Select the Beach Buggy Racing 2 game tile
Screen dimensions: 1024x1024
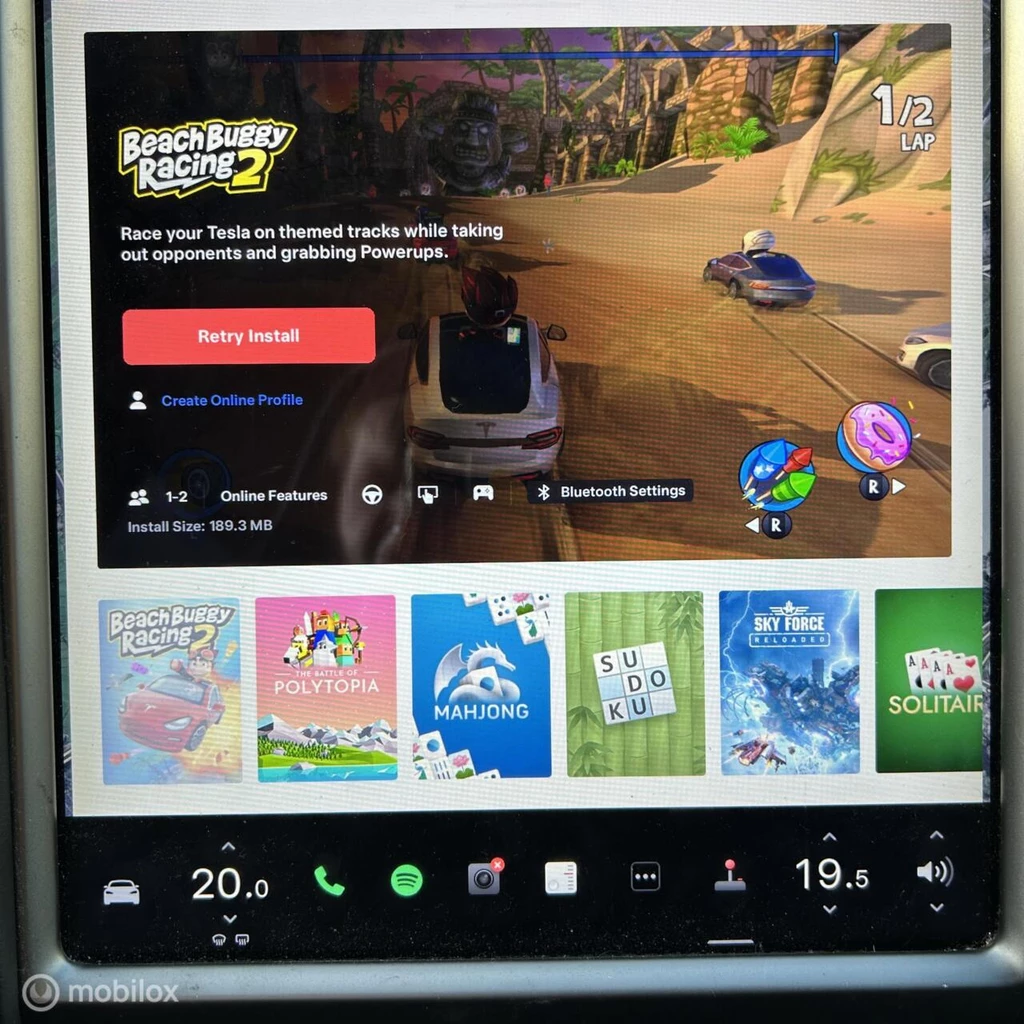[171, 690]
